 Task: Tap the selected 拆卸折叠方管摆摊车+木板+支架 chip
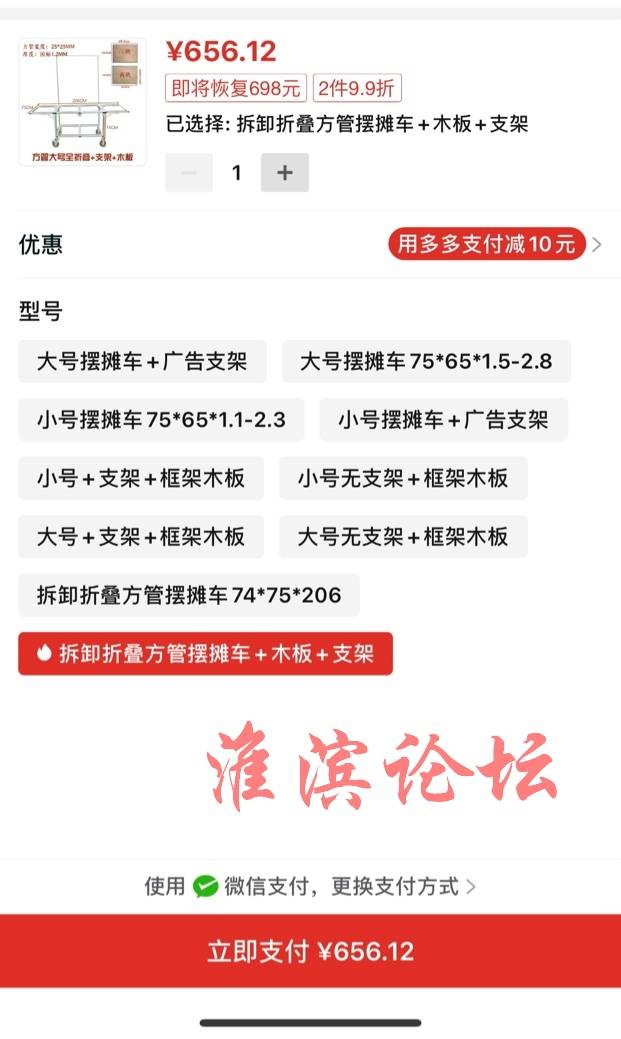(205, 653)
